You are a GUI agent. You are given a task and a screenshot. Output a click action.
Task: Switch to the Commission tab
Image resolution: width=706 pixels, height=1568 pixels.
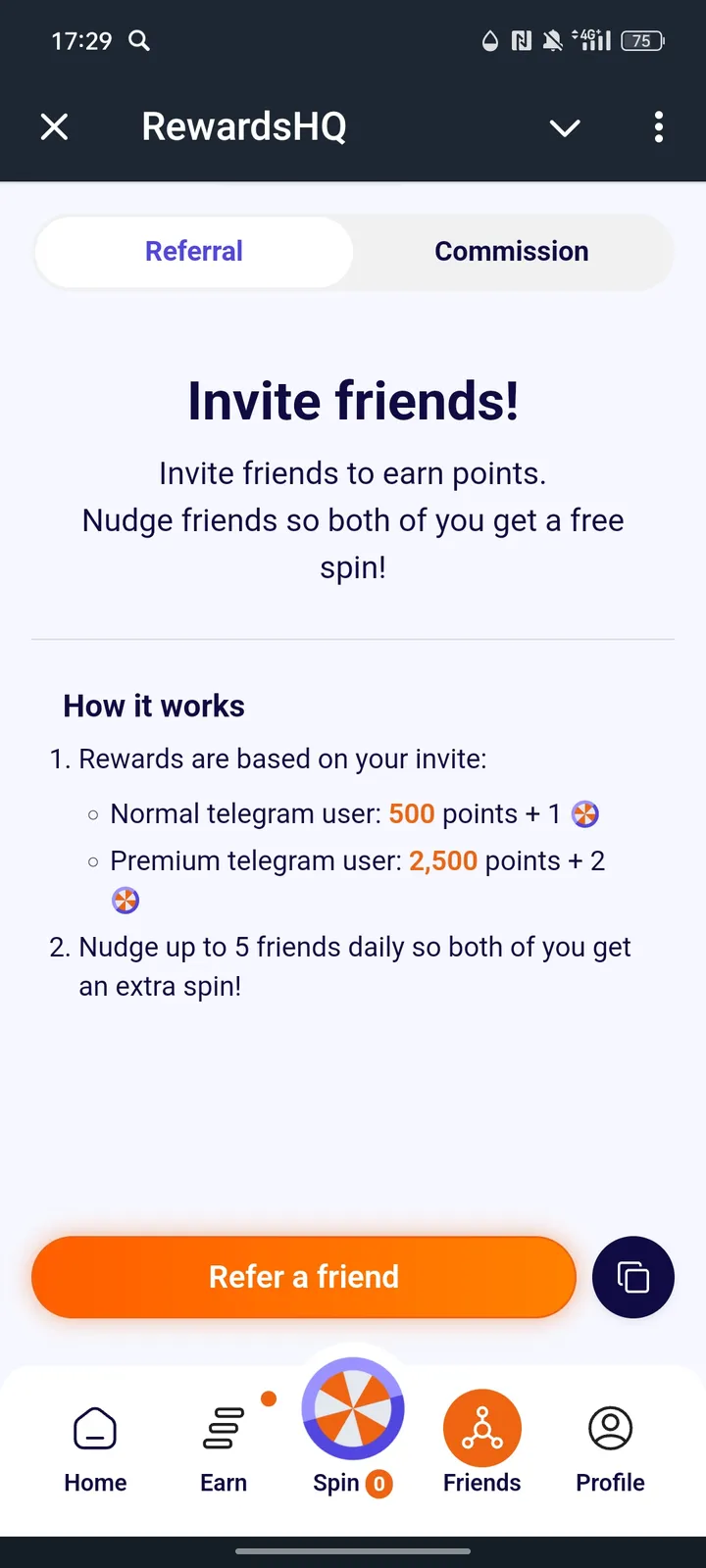pos(511,251)
